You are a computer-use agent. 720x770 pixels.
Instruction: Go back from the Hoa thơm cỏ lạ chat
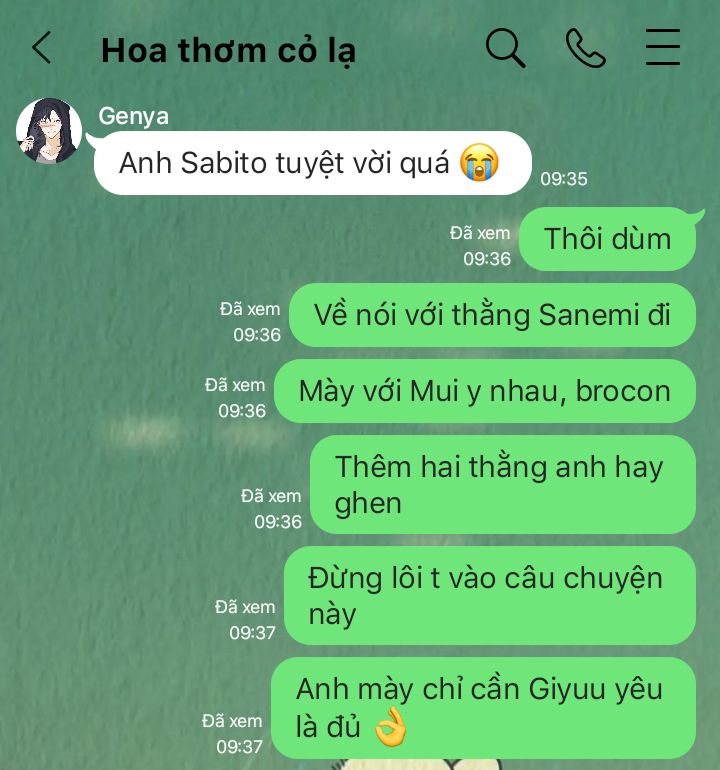(x=41, y=48)
